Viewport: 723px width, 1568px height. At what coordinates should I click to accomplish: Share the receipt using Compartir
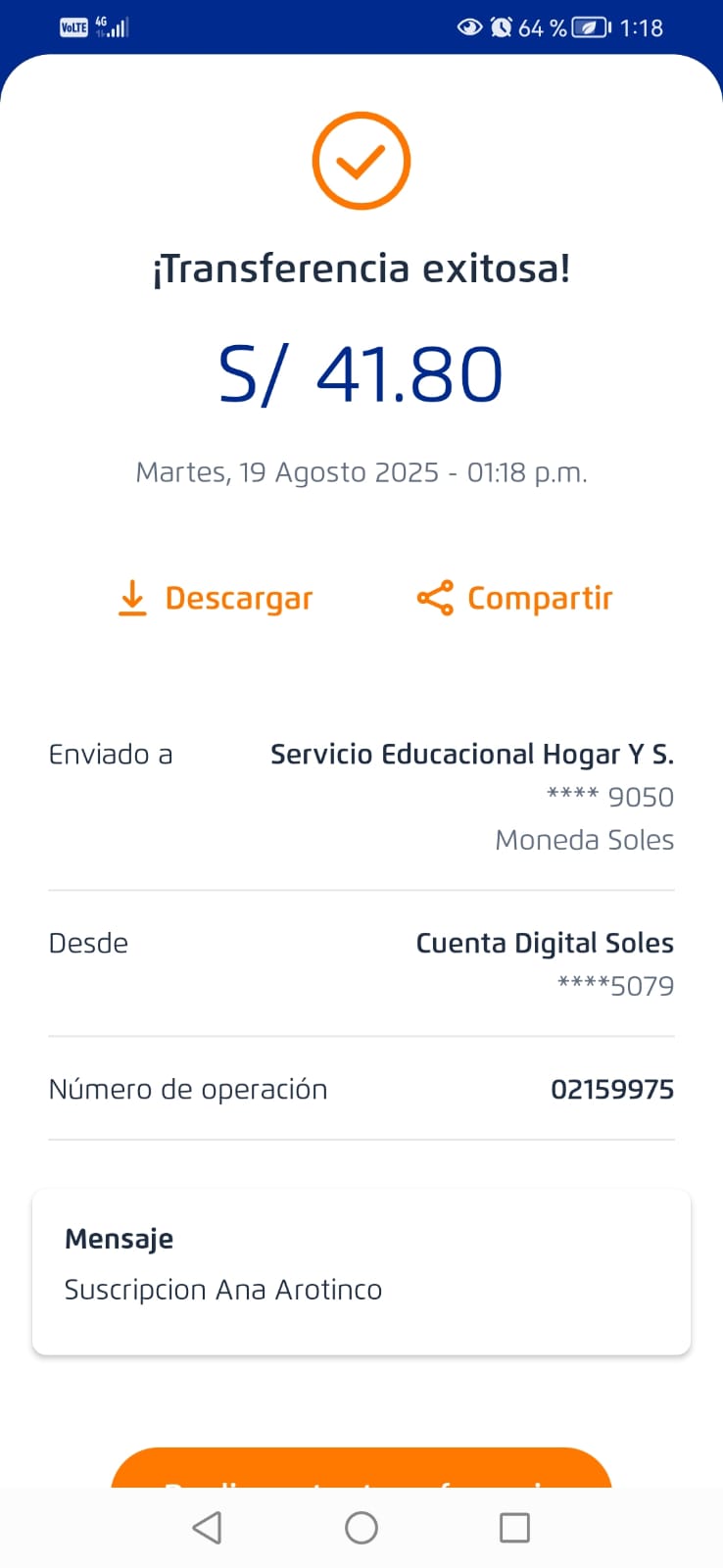pos(515,598)
